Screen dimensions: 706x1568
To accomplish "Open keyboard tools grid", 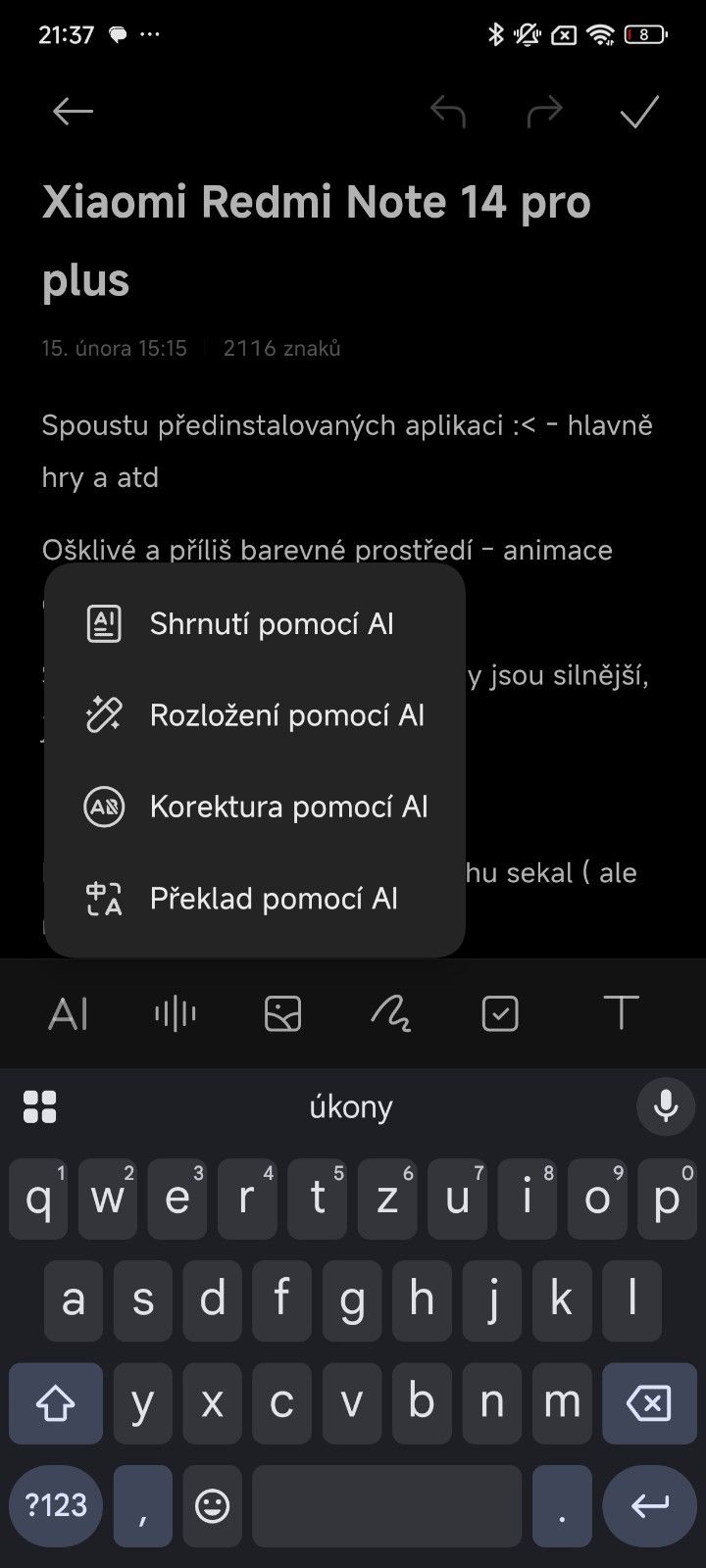I will [x=40, y=1106].
